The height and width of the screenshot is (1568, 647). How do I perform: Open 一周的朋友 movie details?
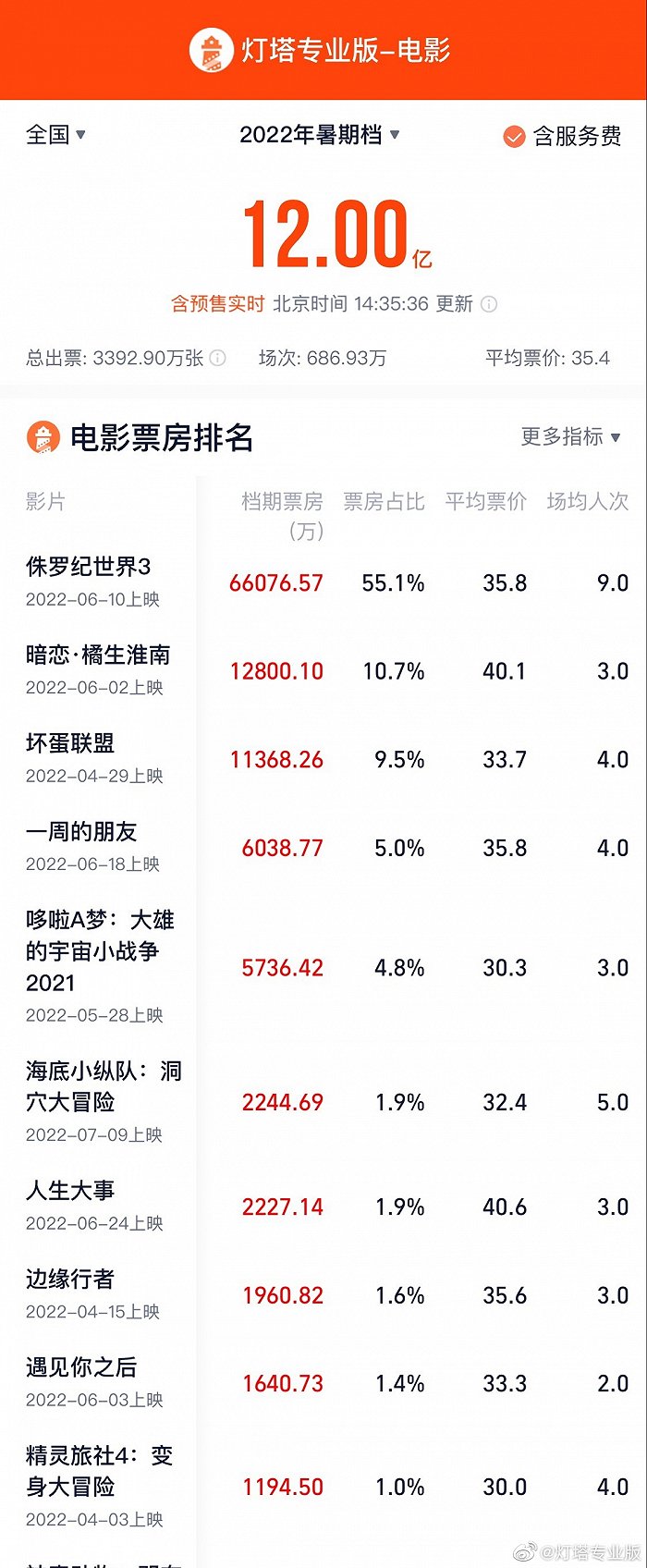81,832
